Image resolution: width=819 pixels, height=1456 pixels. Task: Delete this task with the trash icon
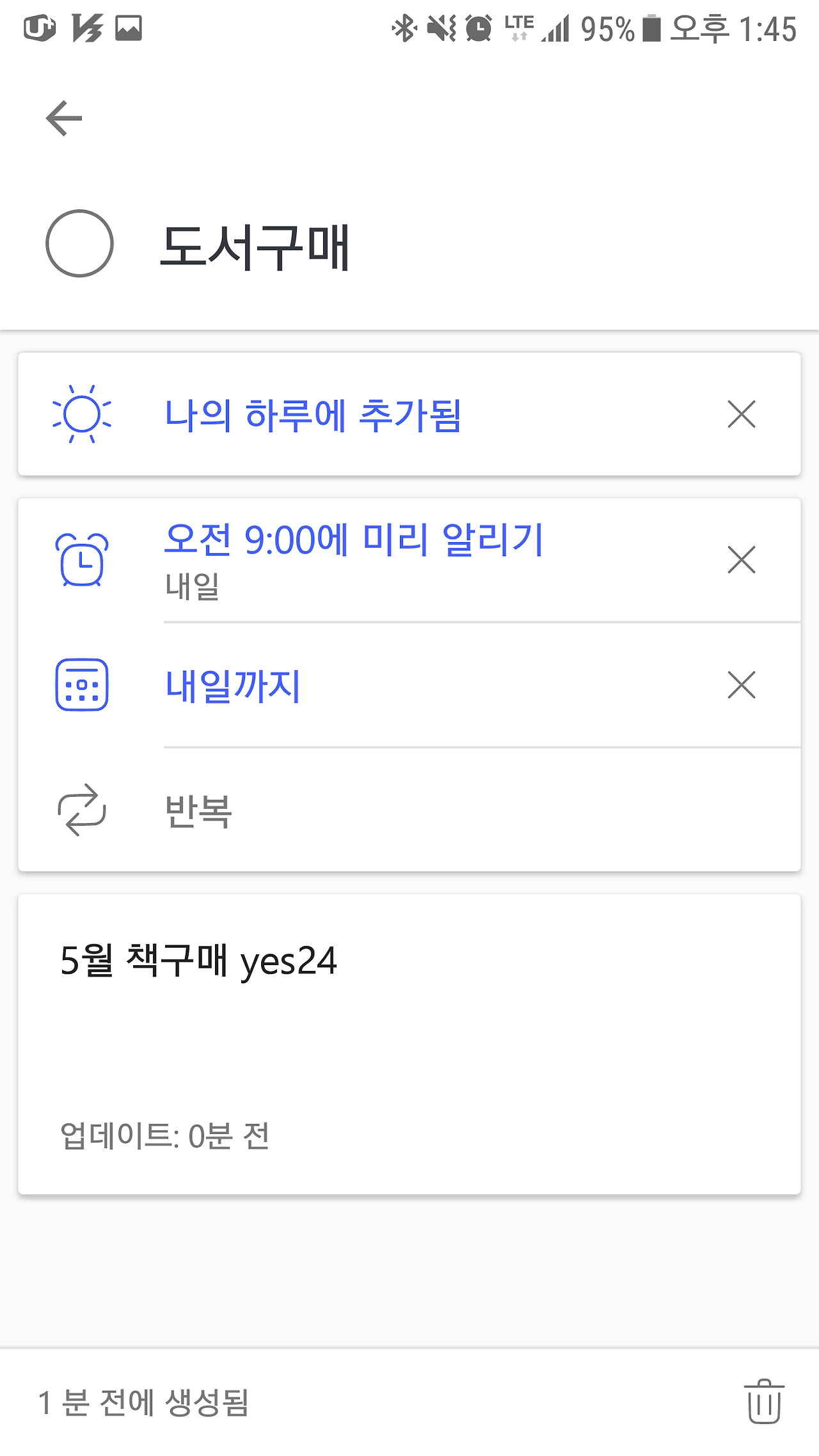[764, 1402]
